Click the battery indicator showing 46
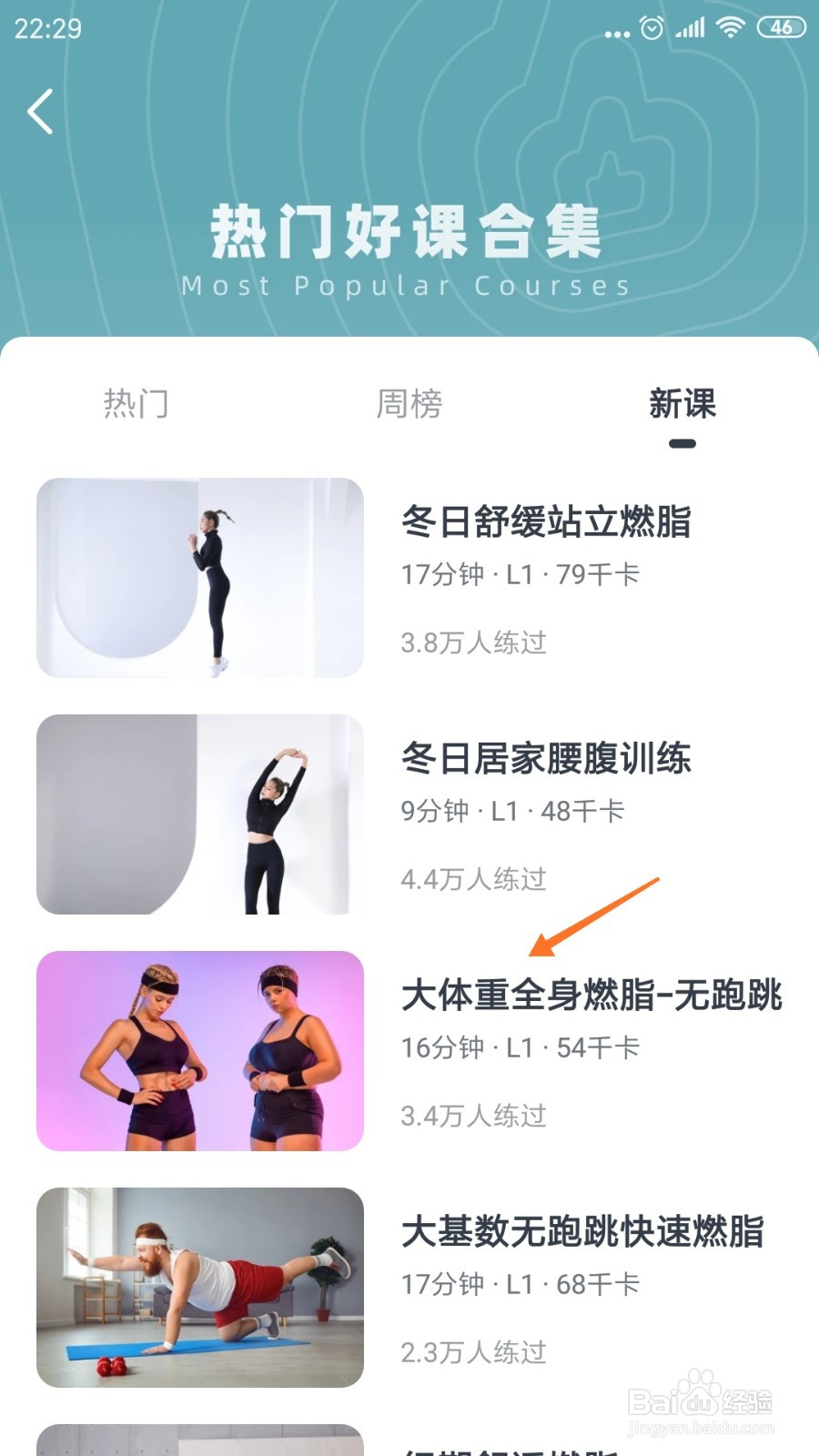The image size is (819, 1456). [776, 29]
